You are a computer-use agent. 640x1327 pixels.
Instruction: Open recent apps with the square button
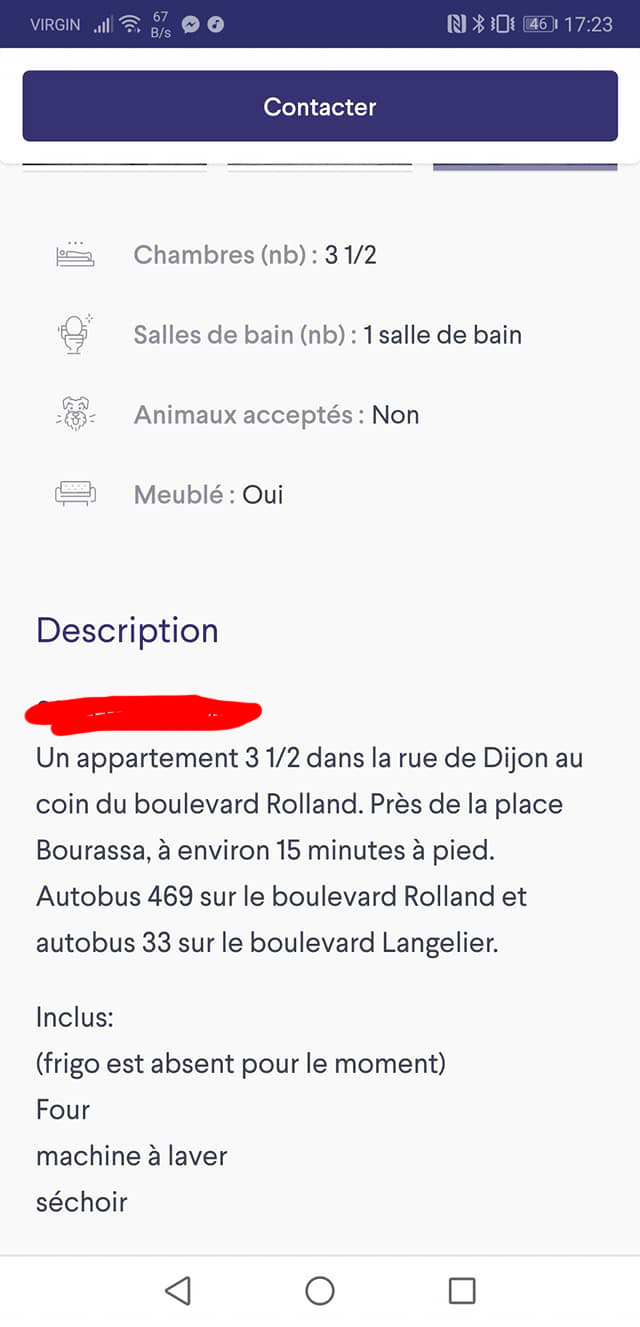(462, 1291)
